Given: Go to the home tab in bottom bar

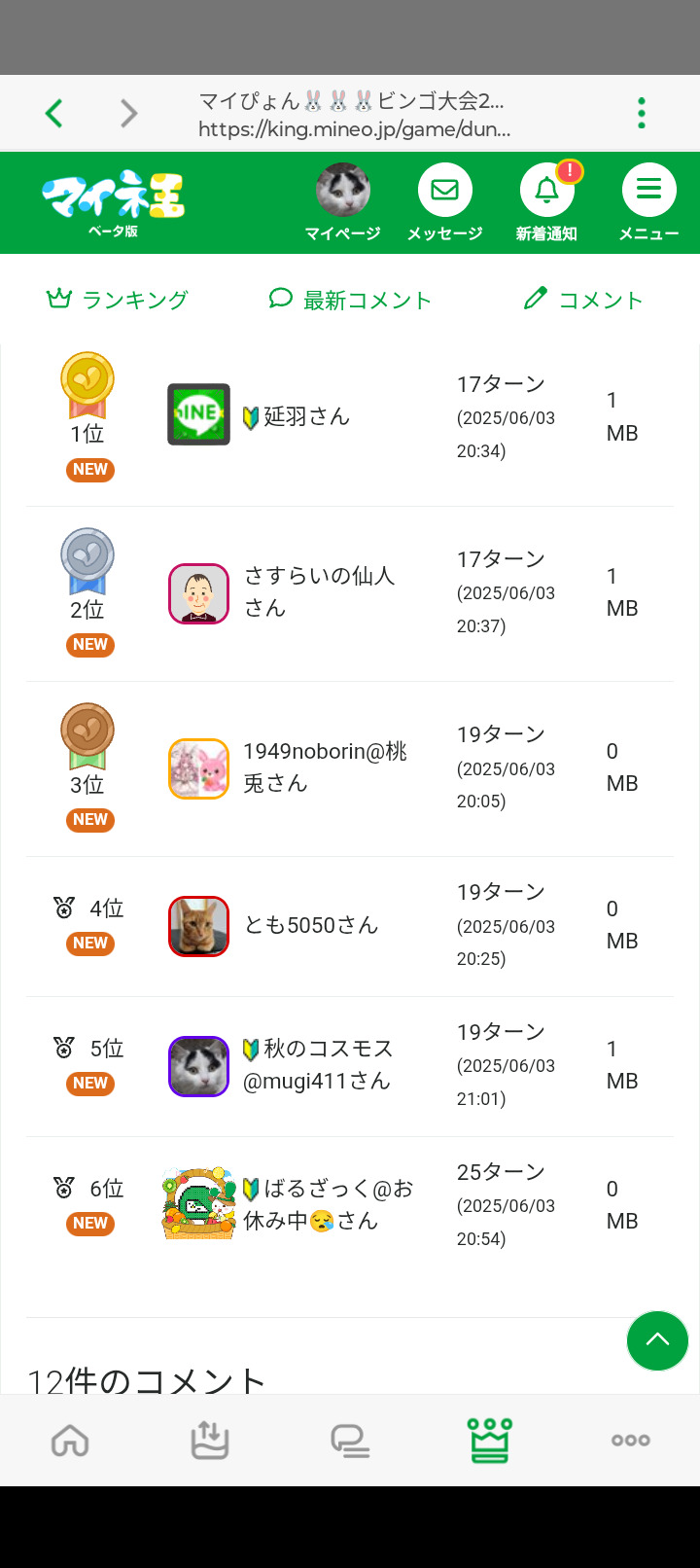Looking at the screenshot, I should (70, 1441).
